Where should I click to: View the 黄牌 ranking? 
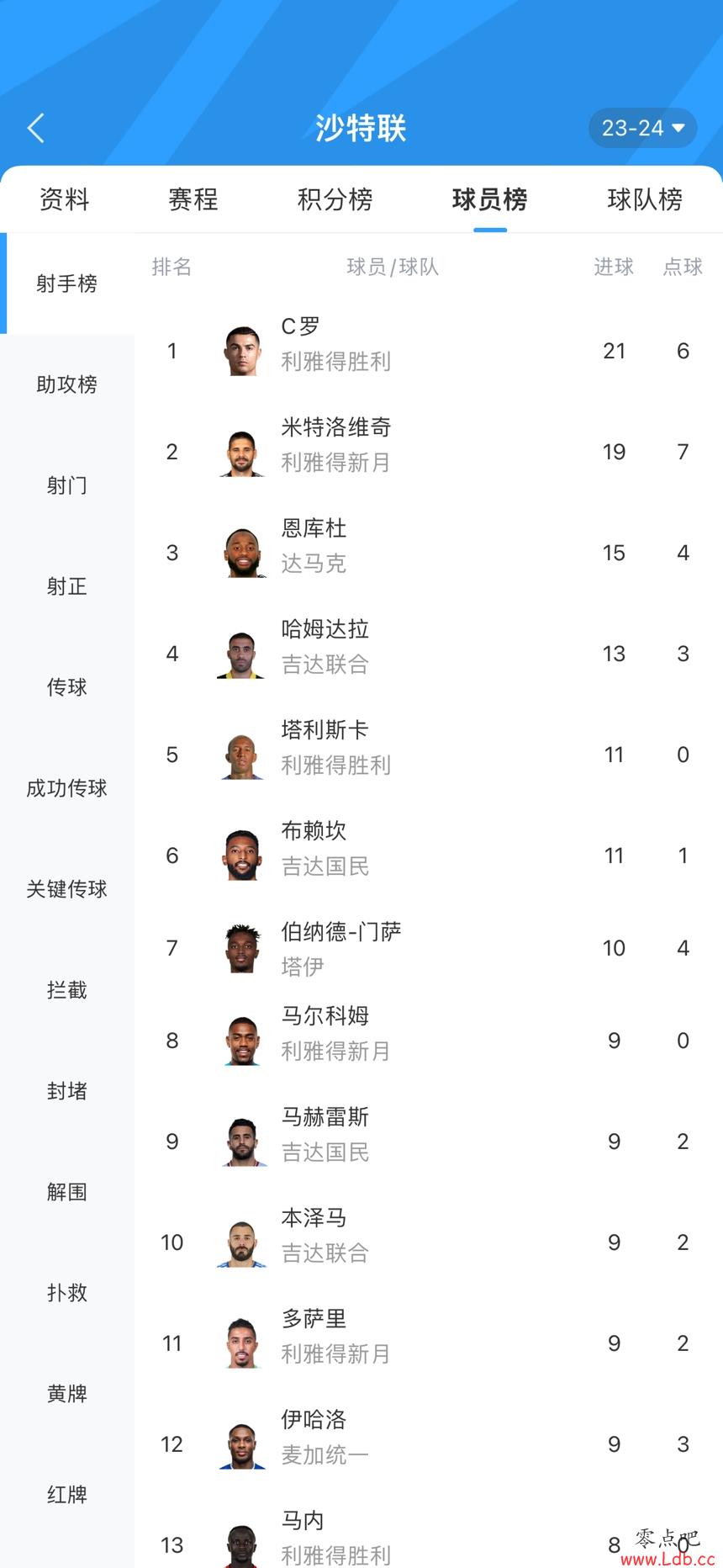[67, 1394]
